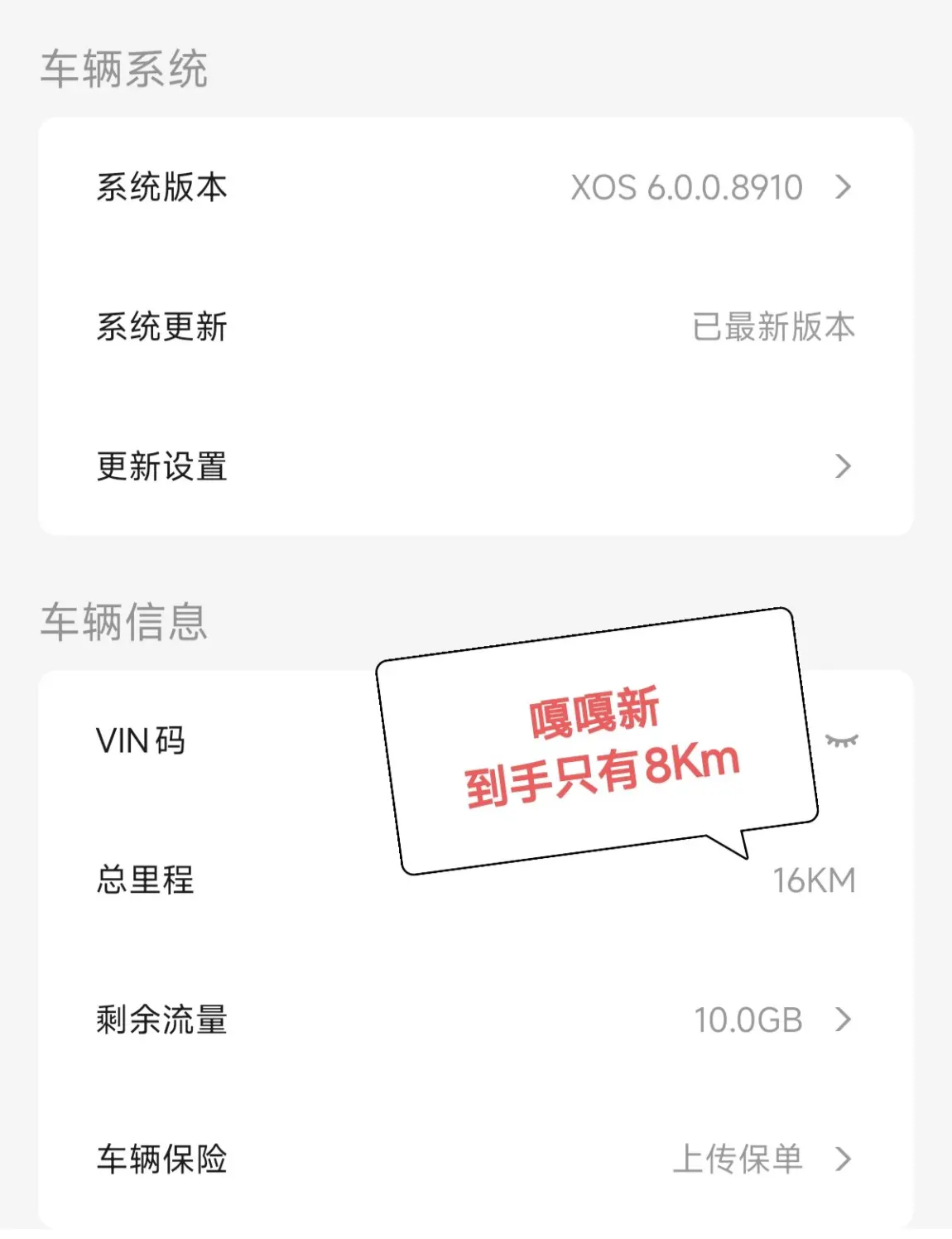Open the 系统版本 row

click(476, 187)
